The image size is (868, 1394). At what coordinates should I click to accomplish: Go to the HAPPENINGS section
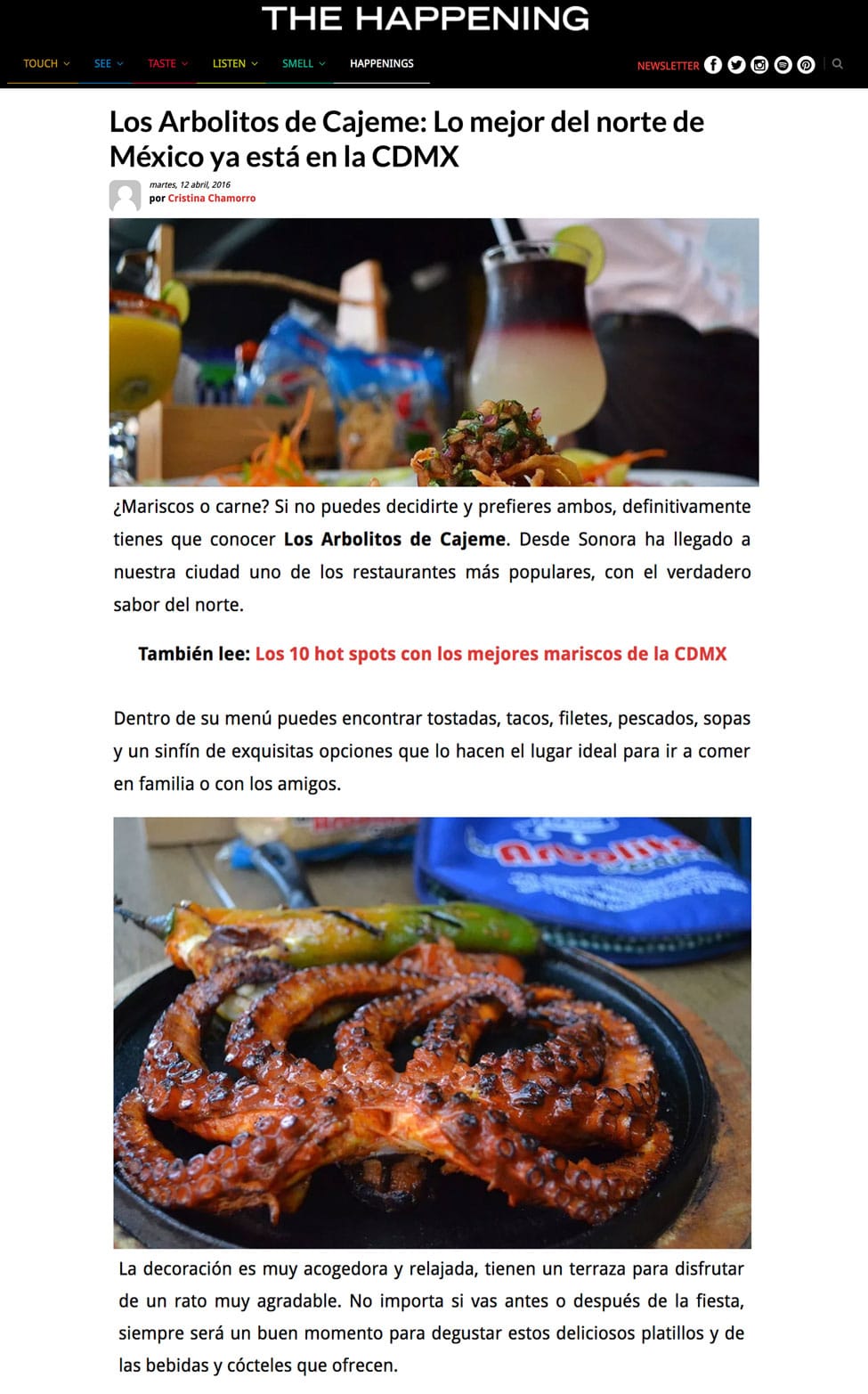tap(382, 64)
